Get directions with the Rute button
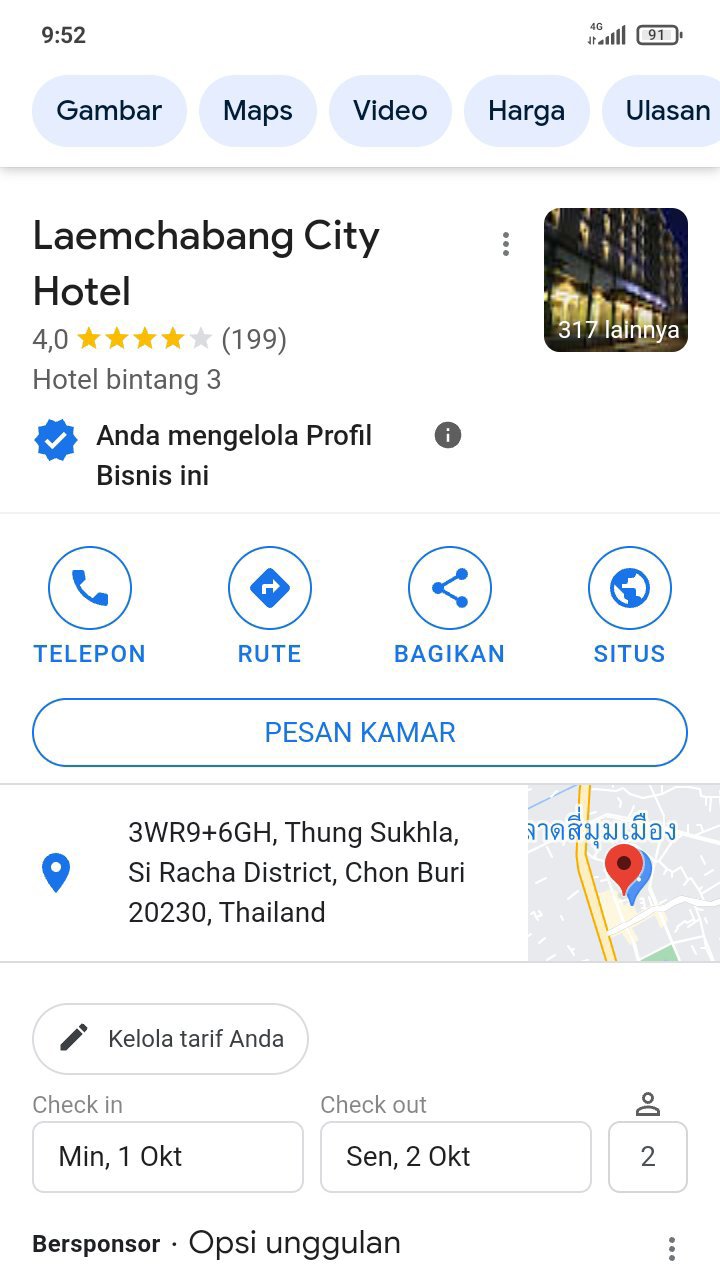Image resolution: width=720 pixels, height=1280 pixels. point(270,606)
